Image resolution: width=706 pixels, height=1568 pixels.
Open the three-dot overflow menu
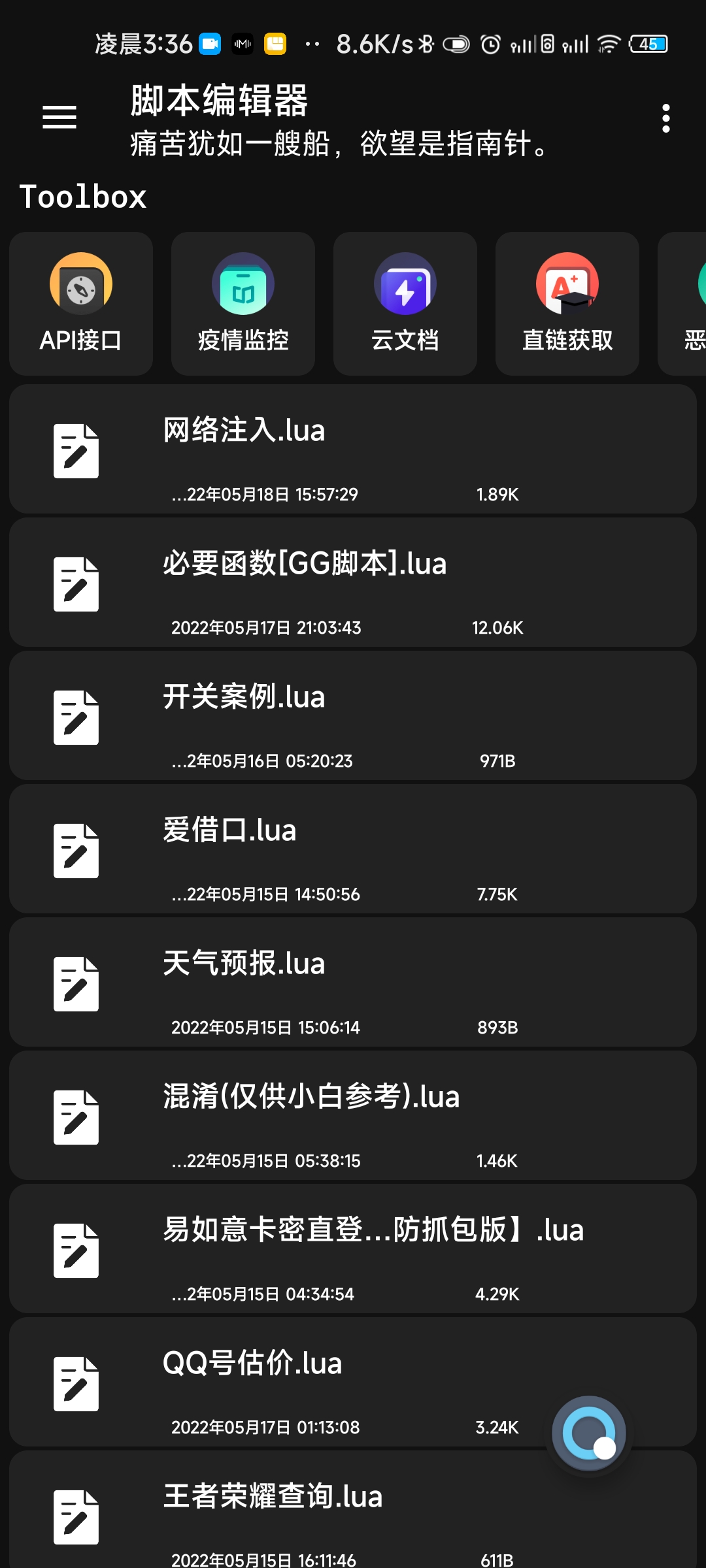point(665,118)
